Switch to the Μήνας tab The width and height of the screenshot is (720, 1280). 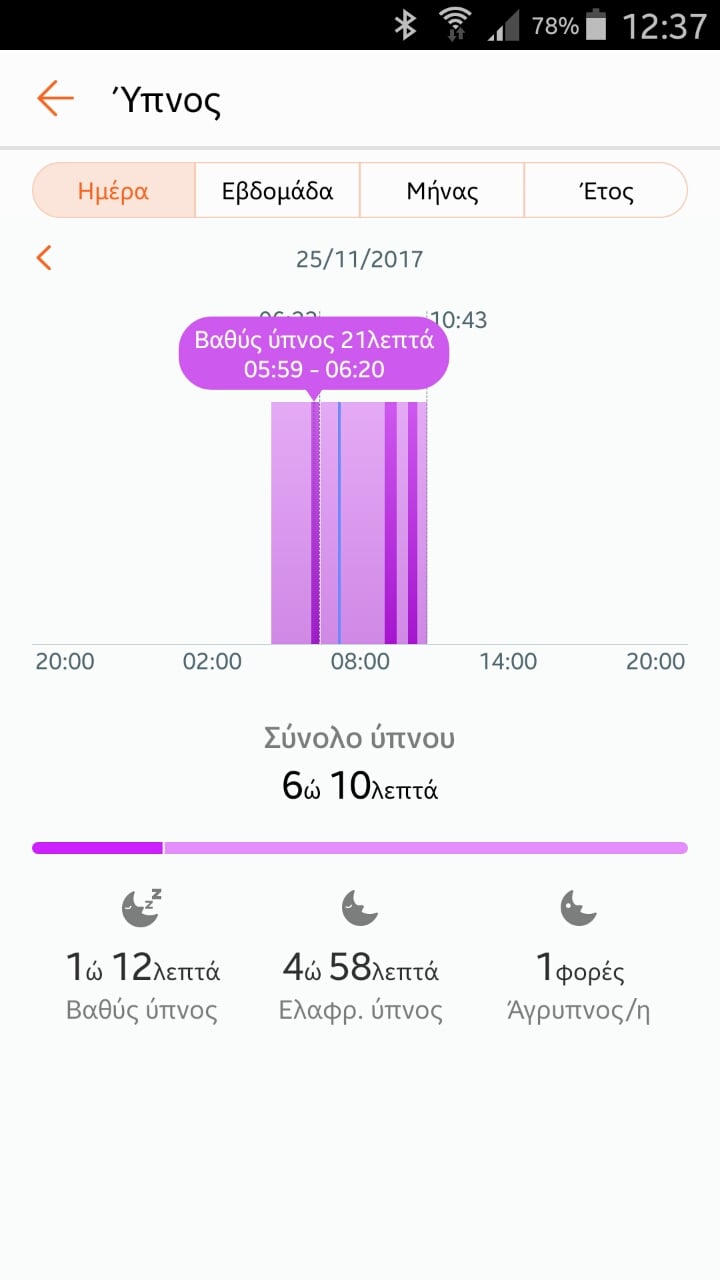pyautogui.click(x=442, y=190)
